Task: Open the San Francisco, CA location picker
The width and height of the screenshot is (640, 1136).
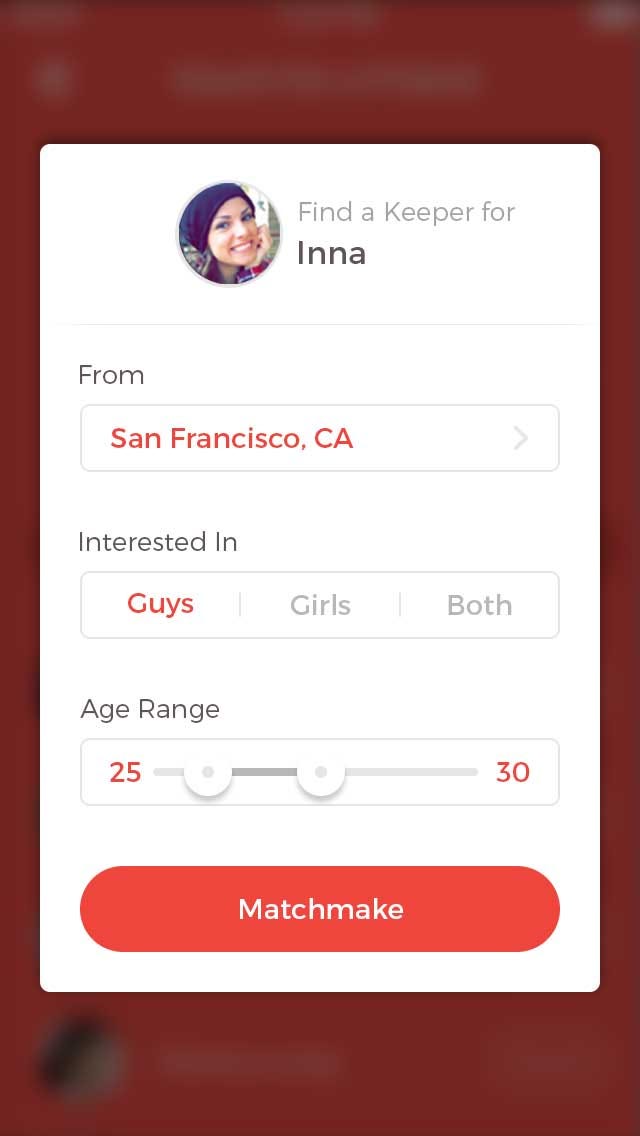Action: tap(319, 438)
